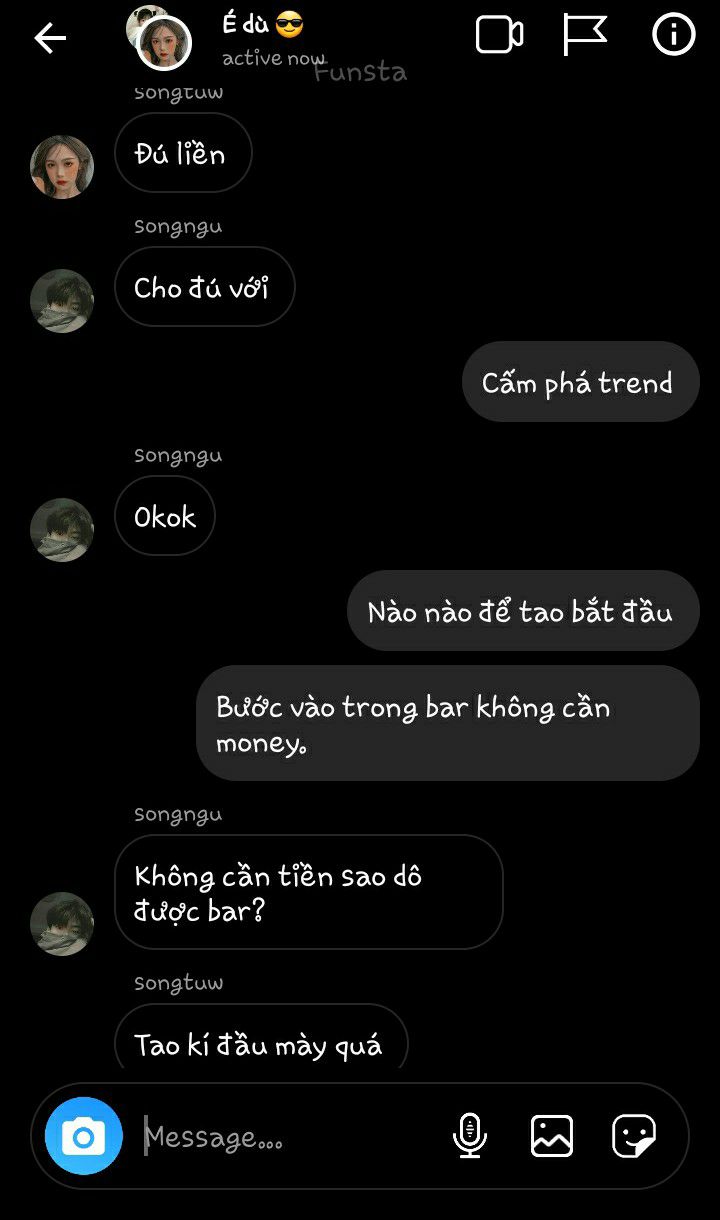Start a video call
Image resolution: width=720 pixels, height=1220 pixels.
pos(499,36)
